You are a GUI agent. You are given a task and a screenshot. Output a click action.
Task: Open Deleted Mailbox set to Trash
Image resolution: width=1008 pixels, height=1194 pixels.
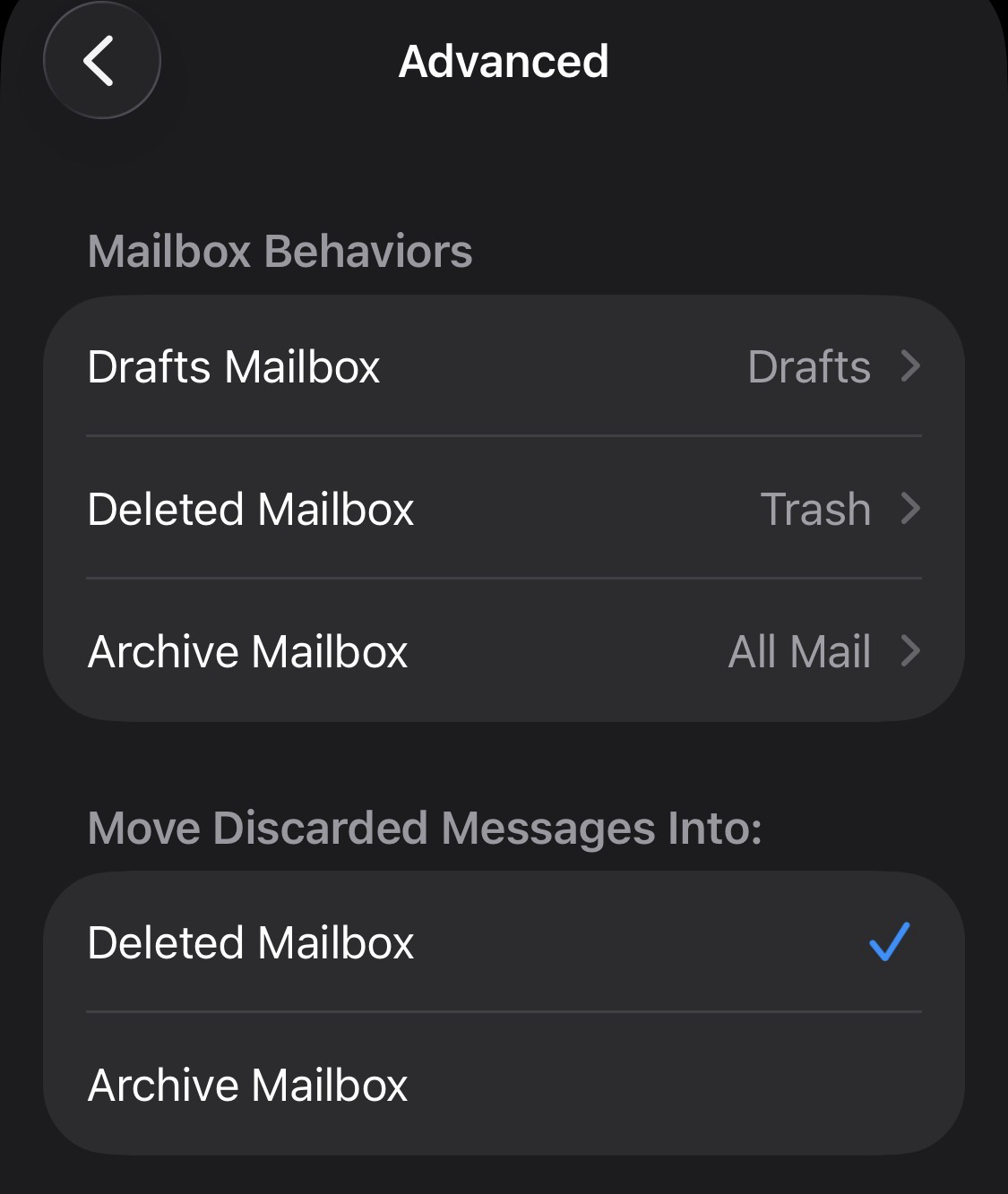pos(504,509)
